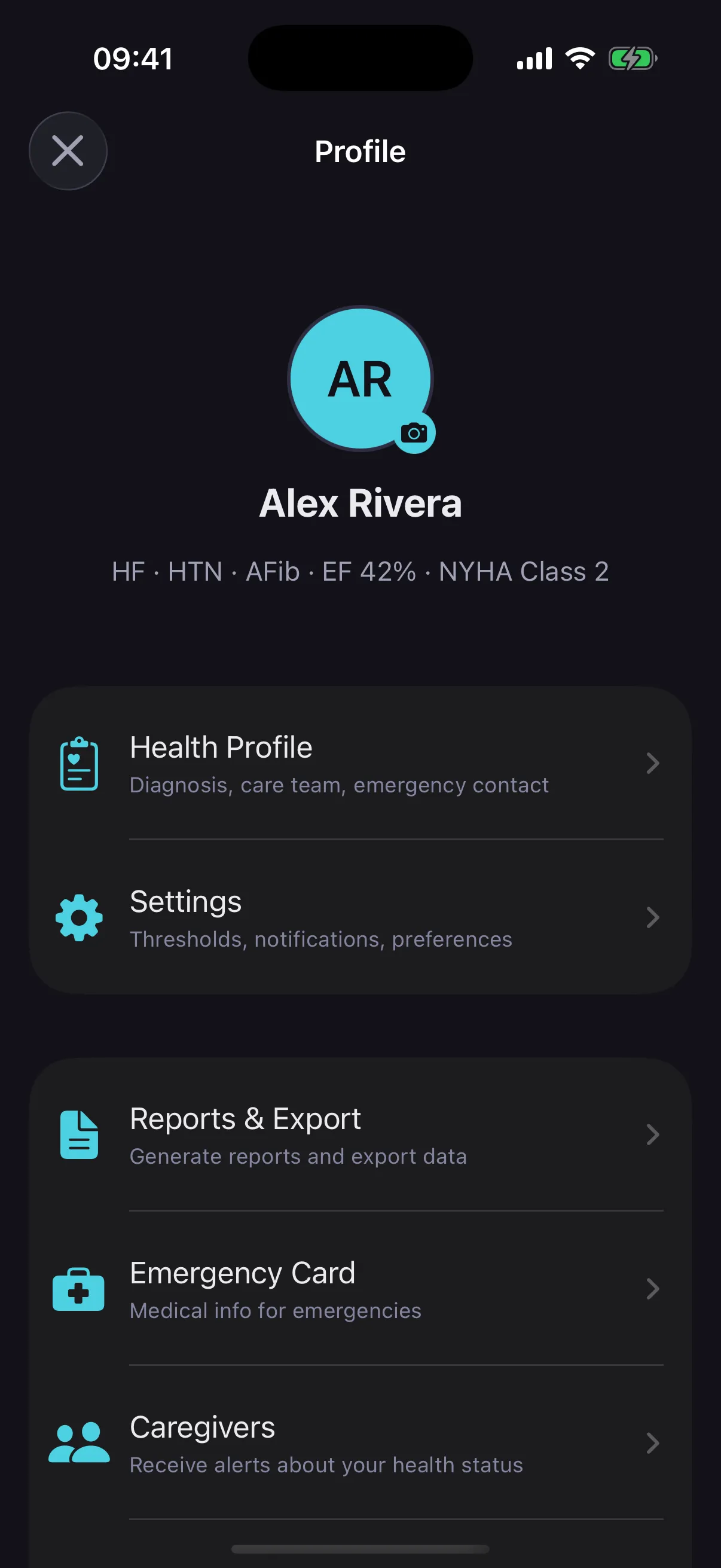
Task: Click the battery charging indicator
Action: [x=633, y=58]
